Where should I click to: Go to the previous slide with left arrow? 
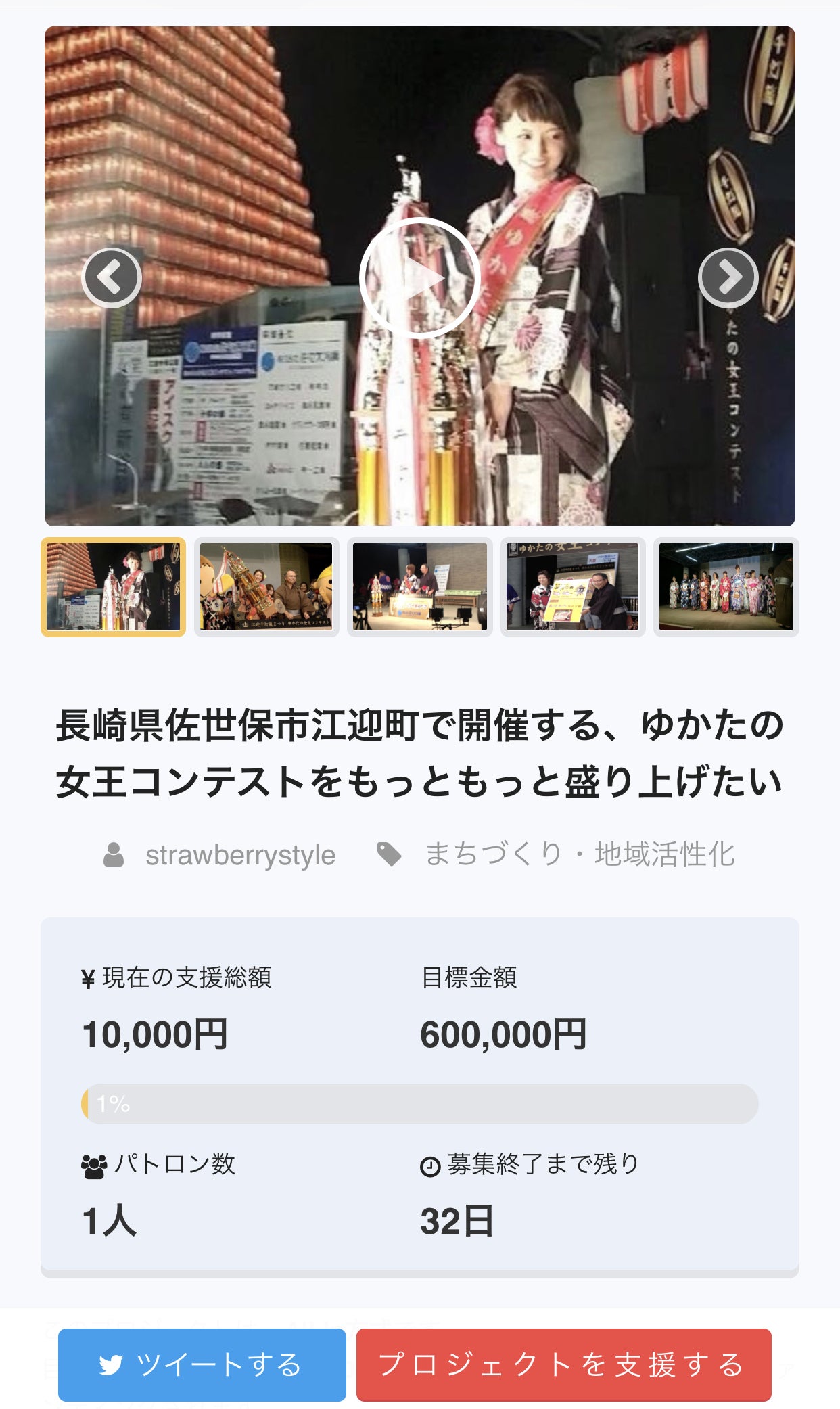coord(112,277)
